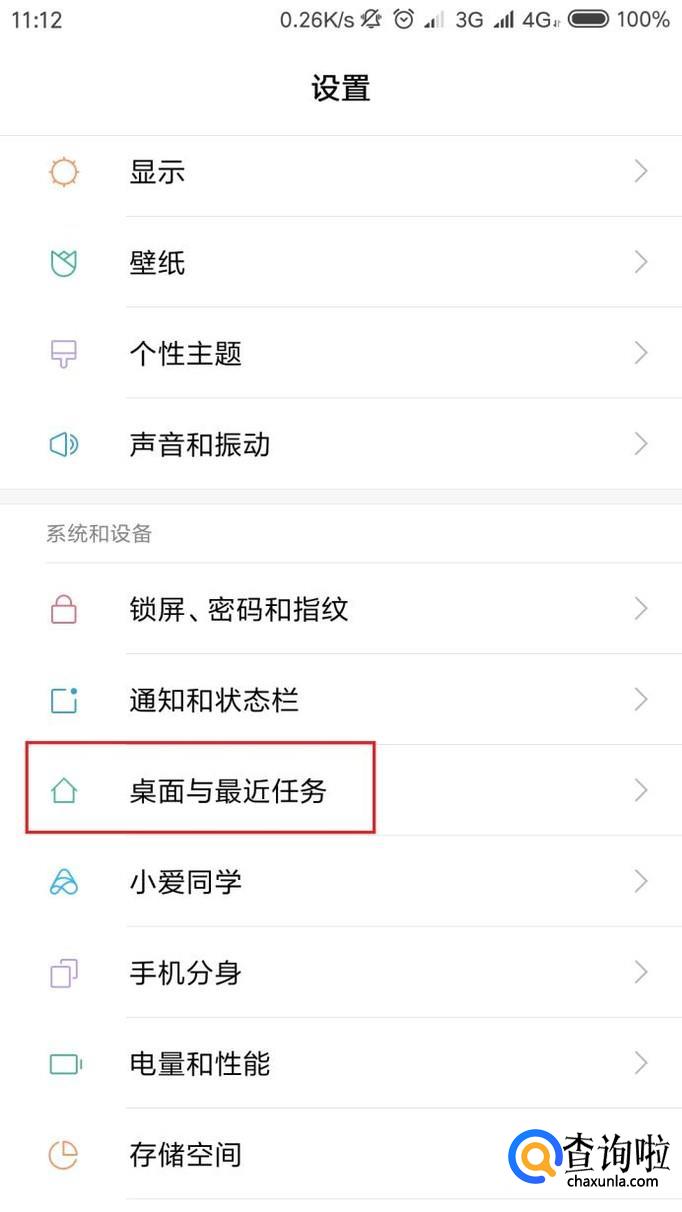Go to 手机分身 settings
Viewport: 682px width, 1212px height.
click(x=340, y=972)
